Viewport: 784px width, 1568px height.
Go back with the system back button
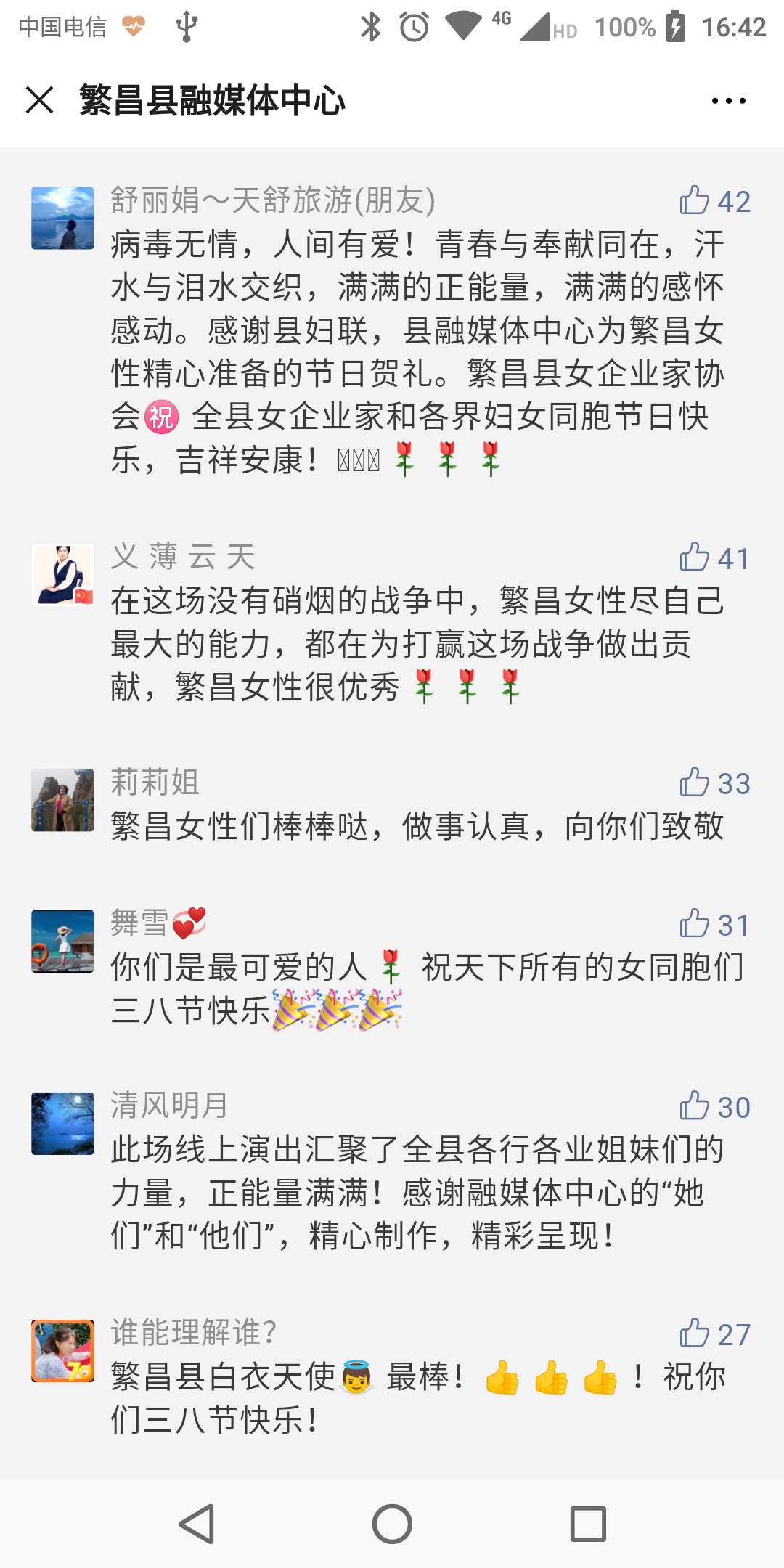pyautogui.click(x=197, y=1523)
